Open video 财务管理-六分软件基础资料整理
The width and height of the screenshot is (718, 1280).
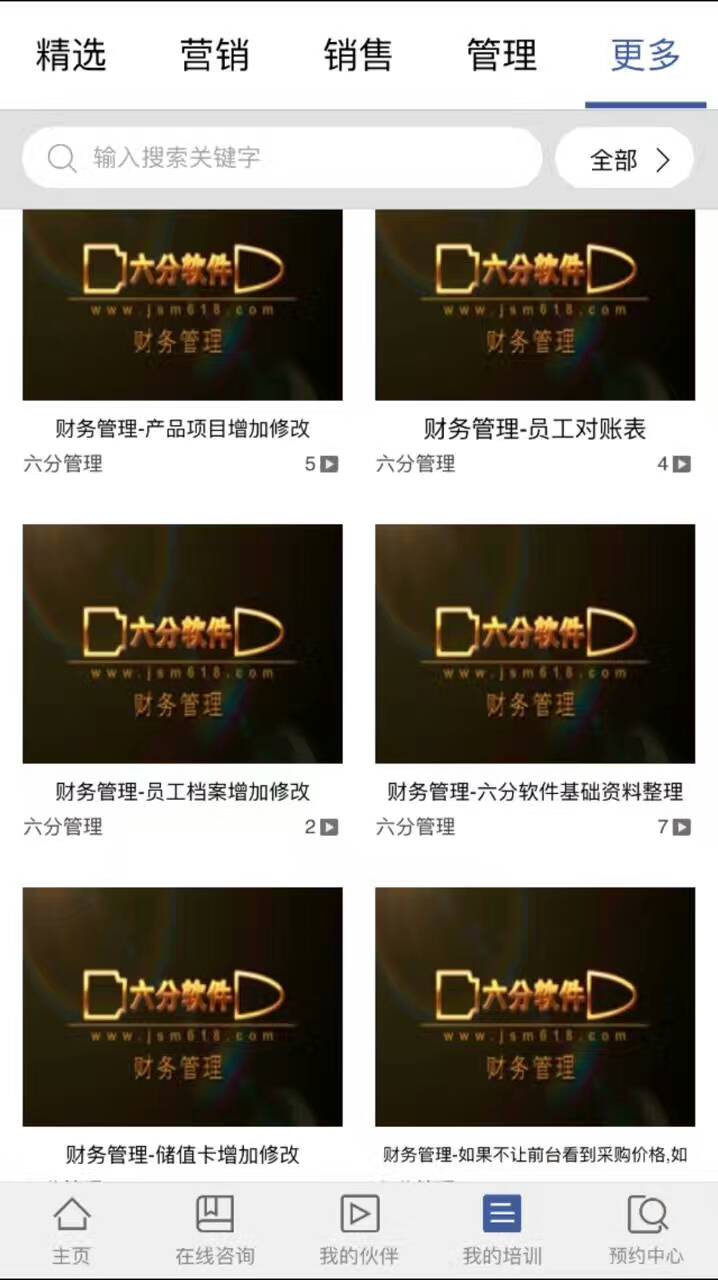pyautogui.click(x=535, y=644)
